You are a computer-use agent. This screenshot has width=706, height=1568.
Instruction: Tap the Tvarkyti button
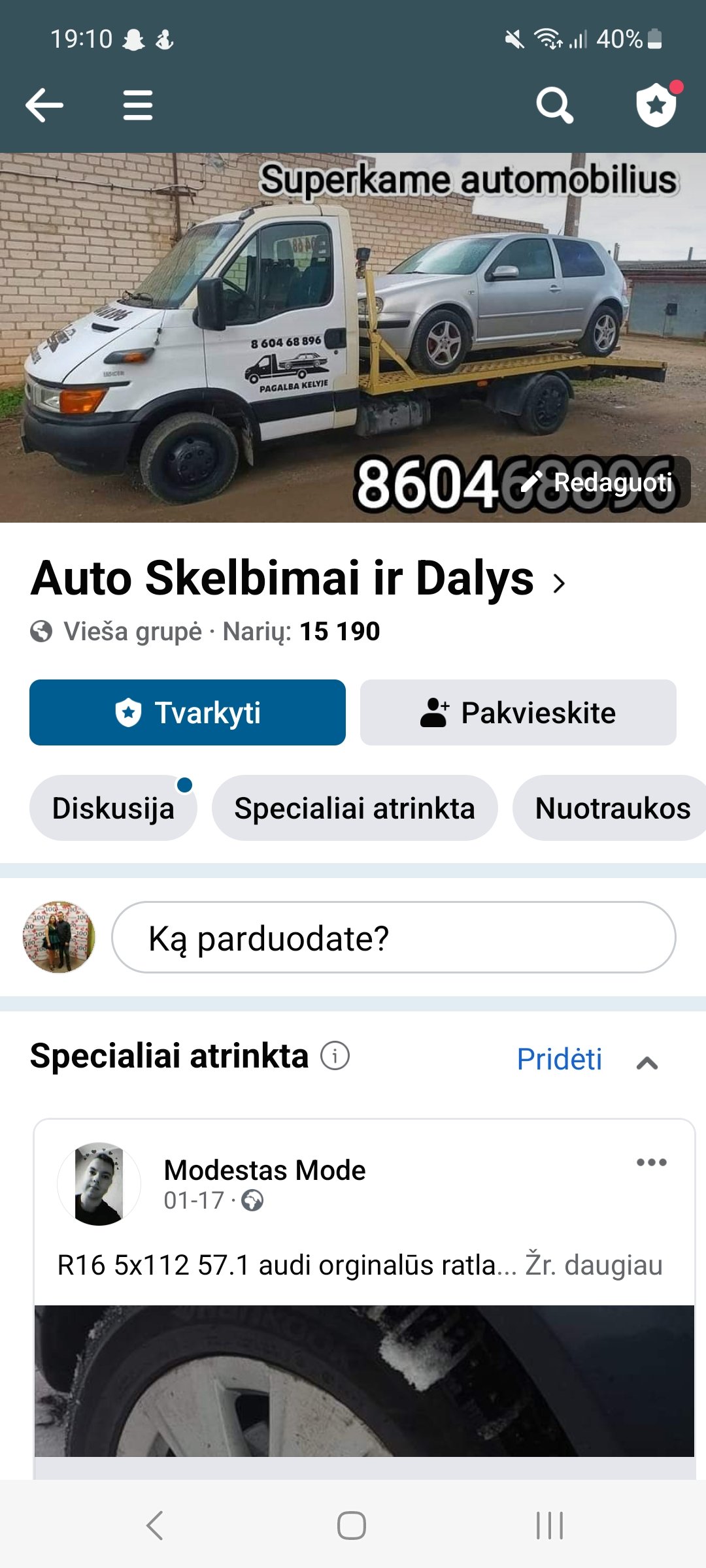click(x=188, y=712)
